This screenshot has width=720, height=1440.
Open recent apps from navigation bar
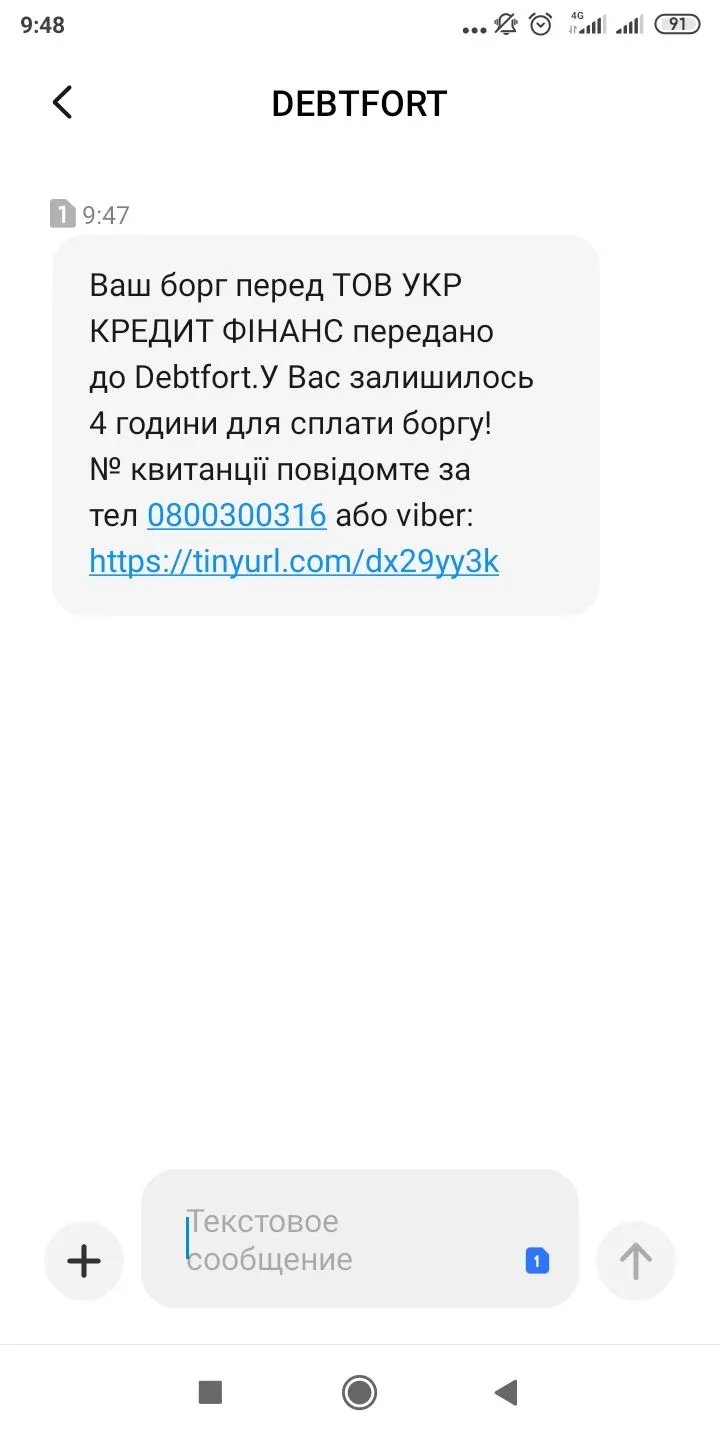pos(210,1392)
